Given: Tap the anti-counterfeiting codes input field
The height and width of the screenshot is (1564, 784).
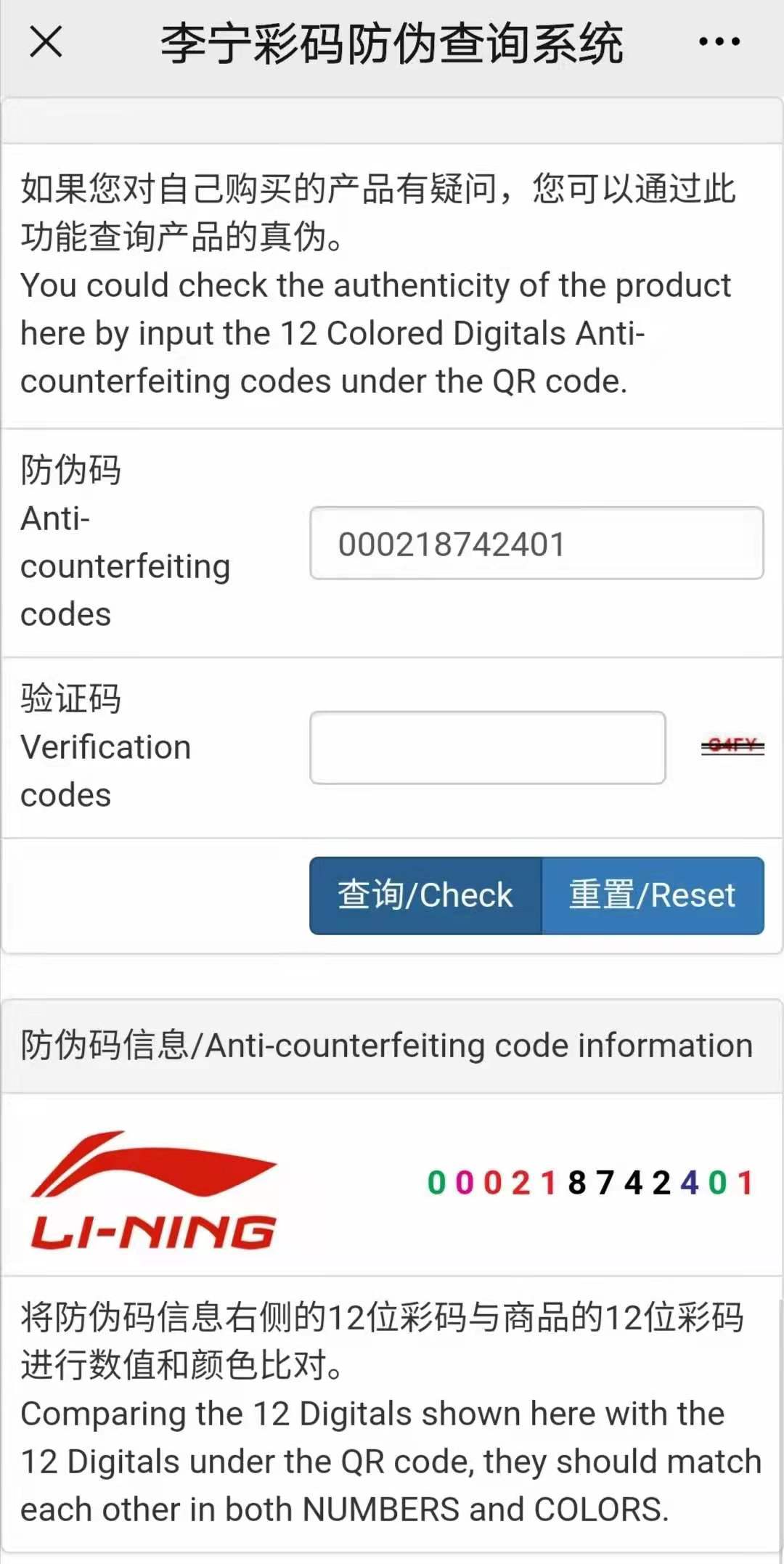Looking at the screenshot, I should pos(536,543).
